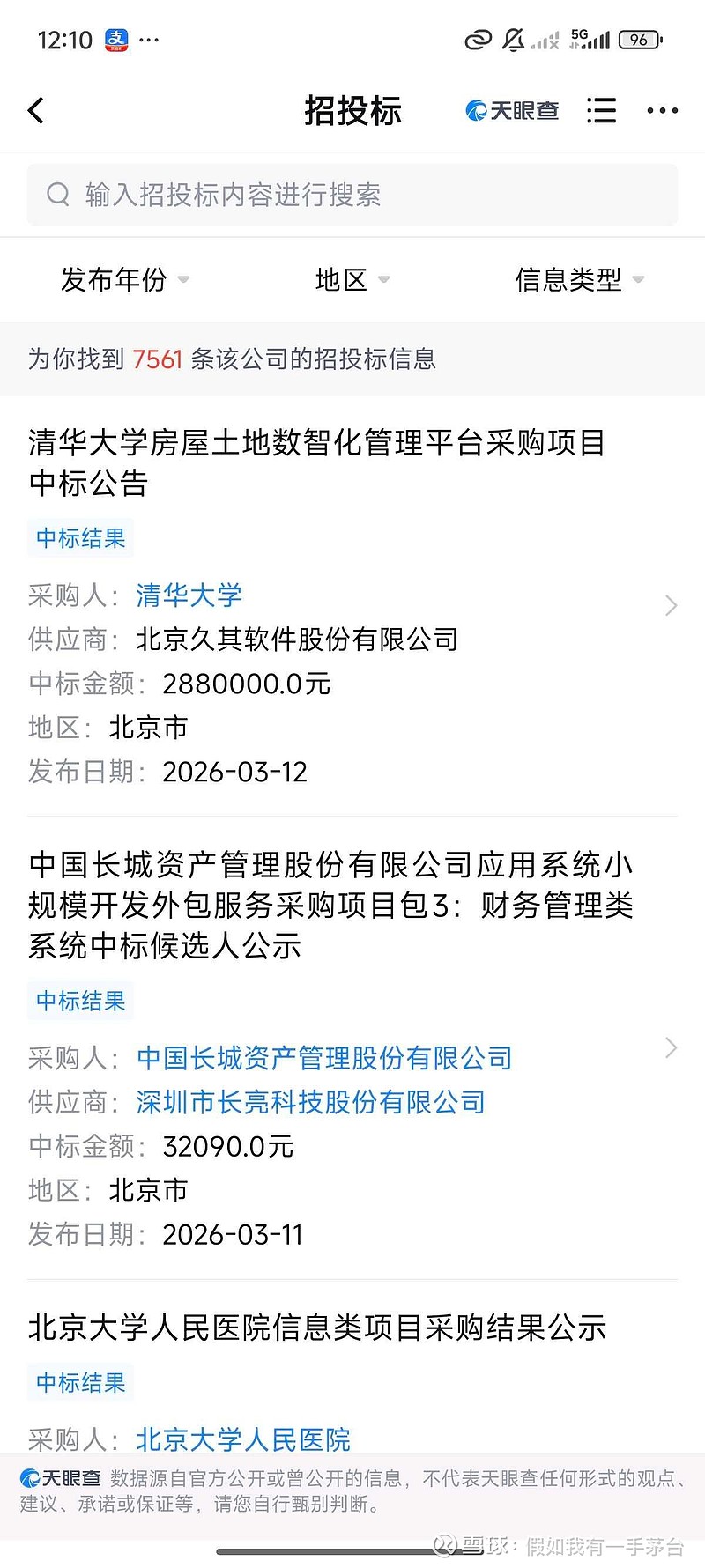Open the Tianyancha logo next to page title
Screen dimensions: 705x1568
click(514, 110)
